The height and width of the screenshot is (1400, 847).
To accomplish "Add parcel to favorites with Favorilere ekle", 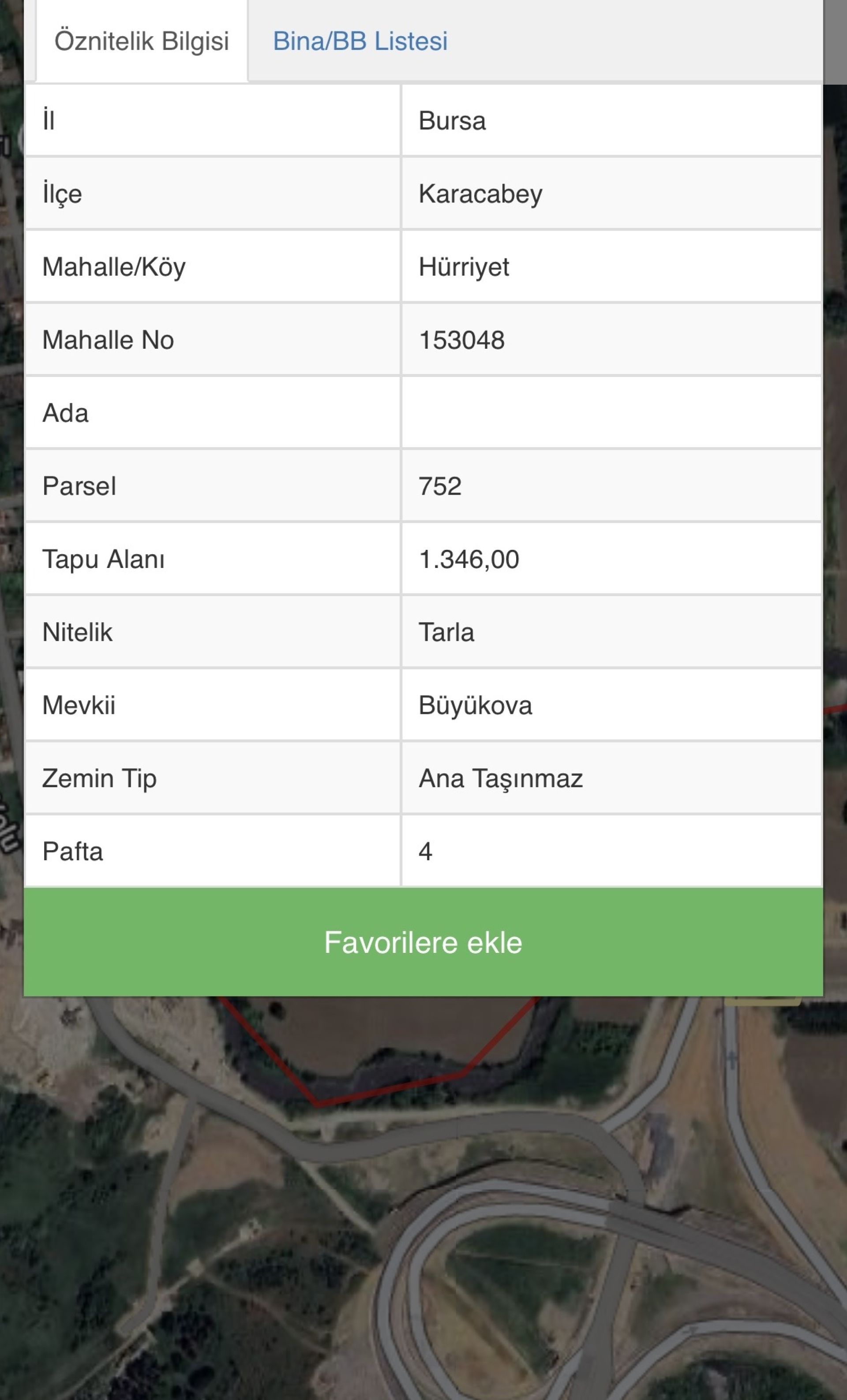I will click(423, 942).
